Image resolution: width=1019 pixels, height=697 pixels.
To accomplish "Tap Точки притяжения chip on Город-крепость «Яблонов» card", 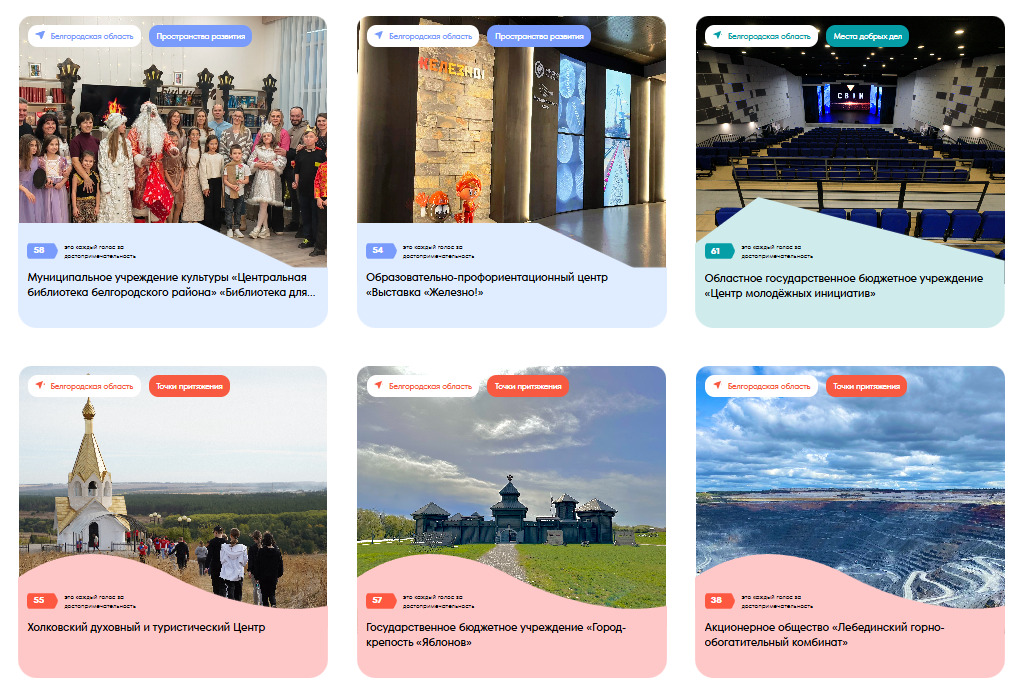I will (x=528, y=386).
